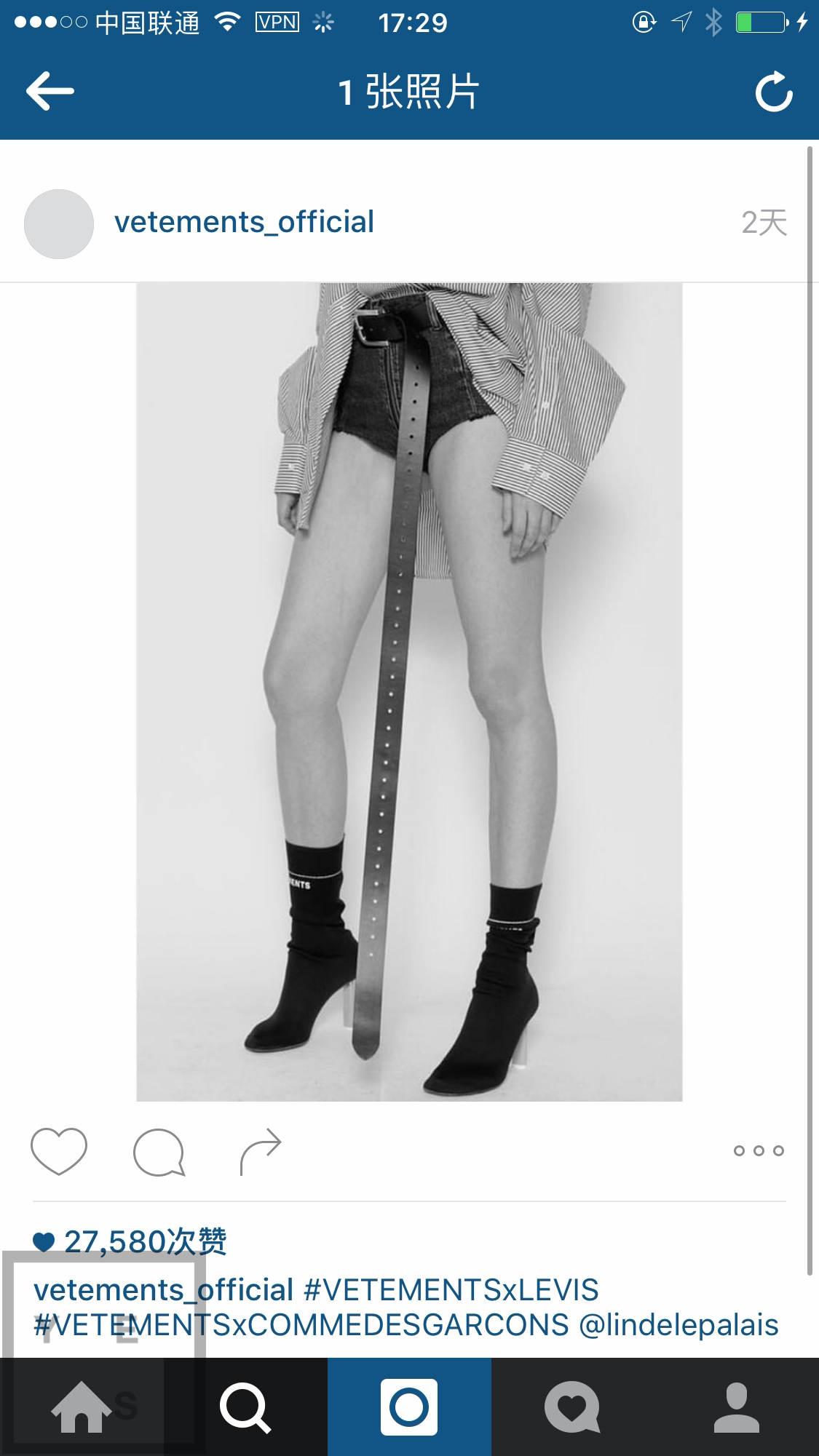
Task: Like this vetements_official photo
Action: [58, 1150]
